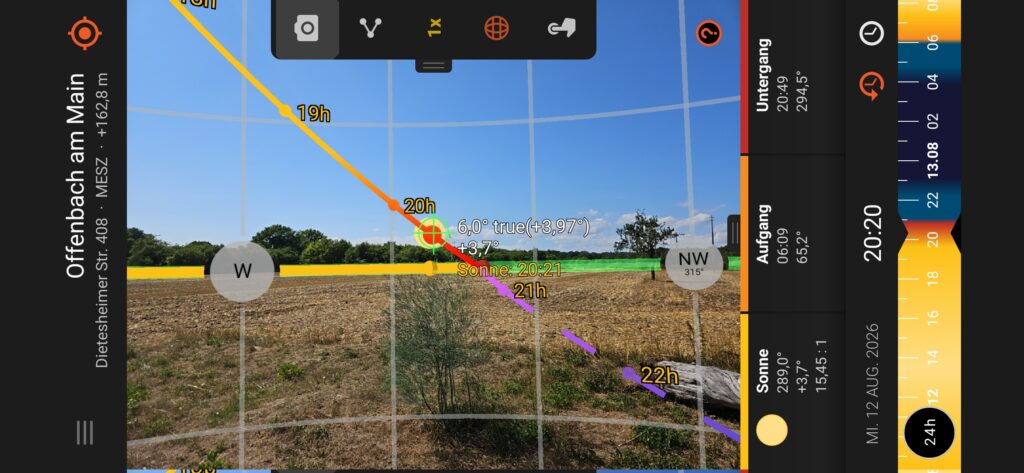Select the camera view mode in the toolbar
The height and width of the screenshot is (473, 1024).
(x=306, y=29)
